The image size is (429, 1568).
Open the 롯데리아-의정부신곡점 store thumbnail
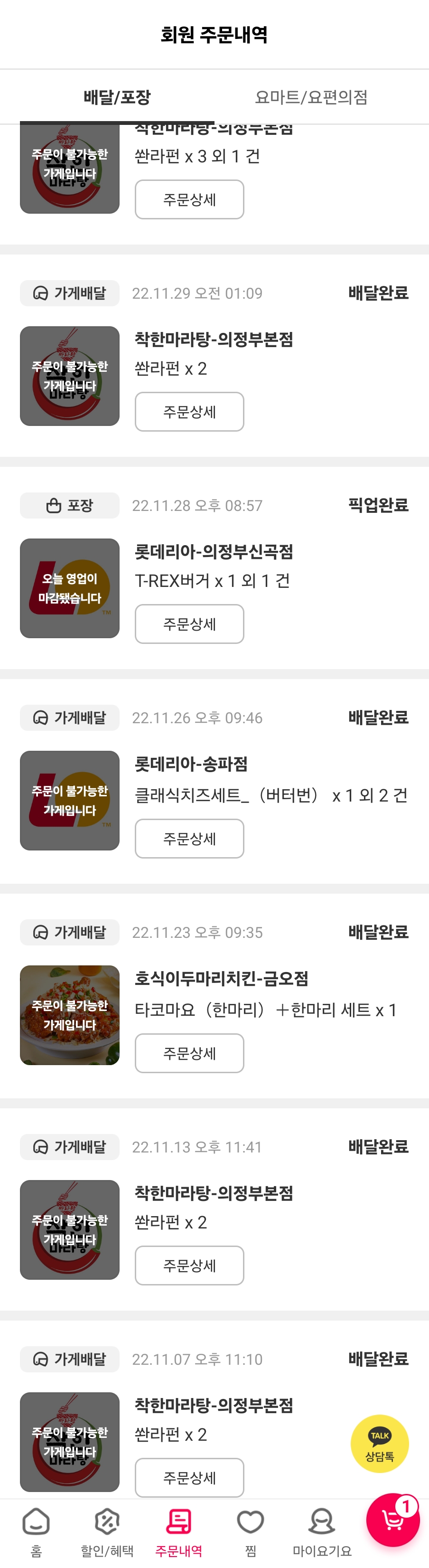click(x=70, y=588)
